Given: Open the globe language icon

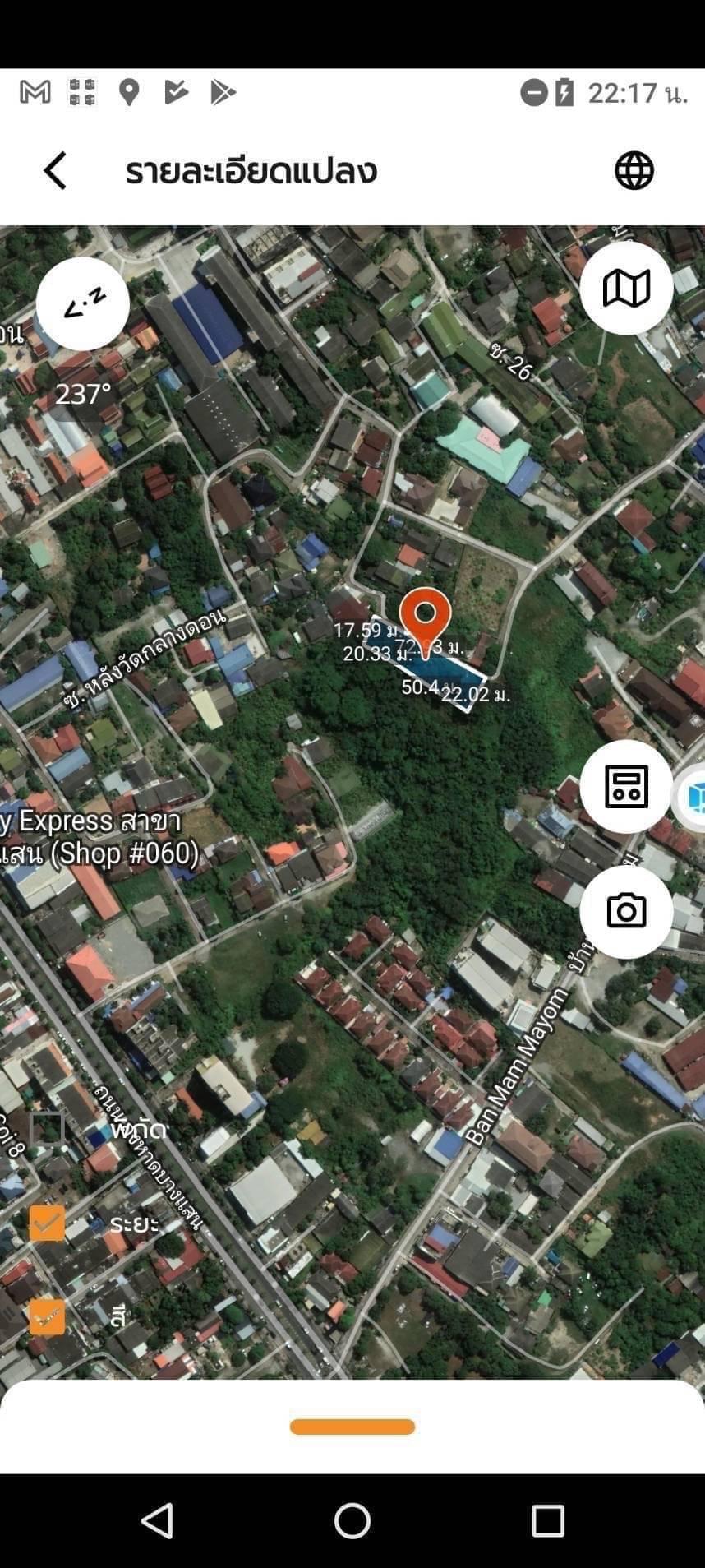Looking at the screenshot, I should 634,171.
